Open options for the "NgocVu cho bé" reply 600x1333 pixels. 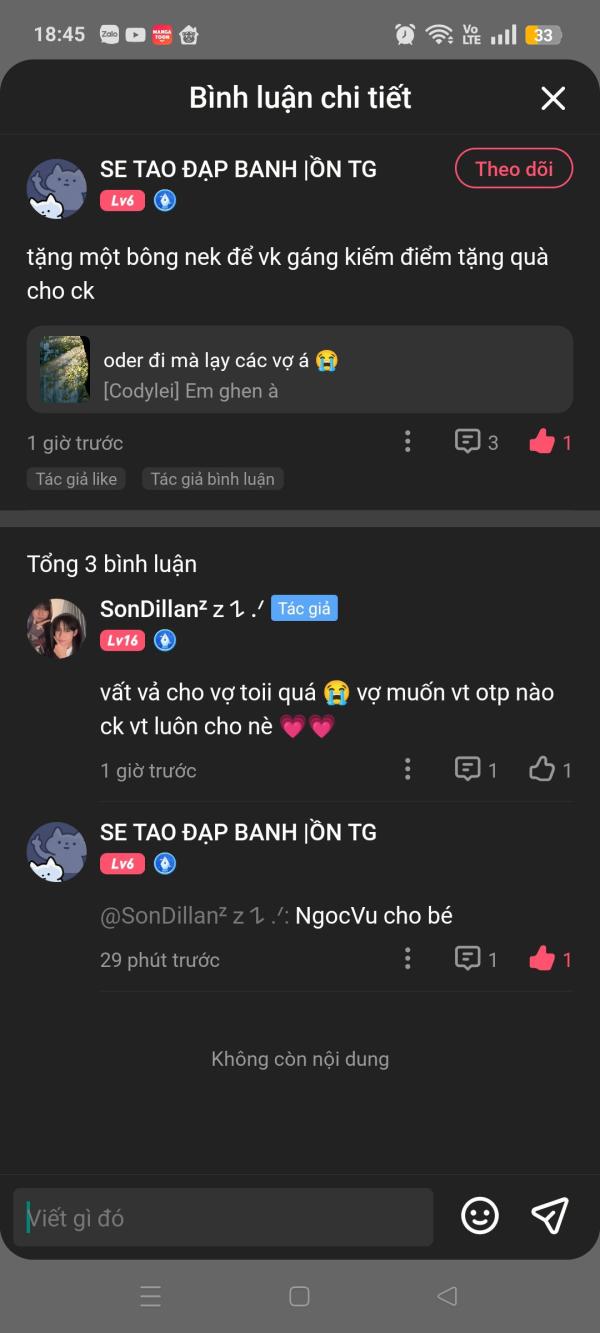click(407, 959)
